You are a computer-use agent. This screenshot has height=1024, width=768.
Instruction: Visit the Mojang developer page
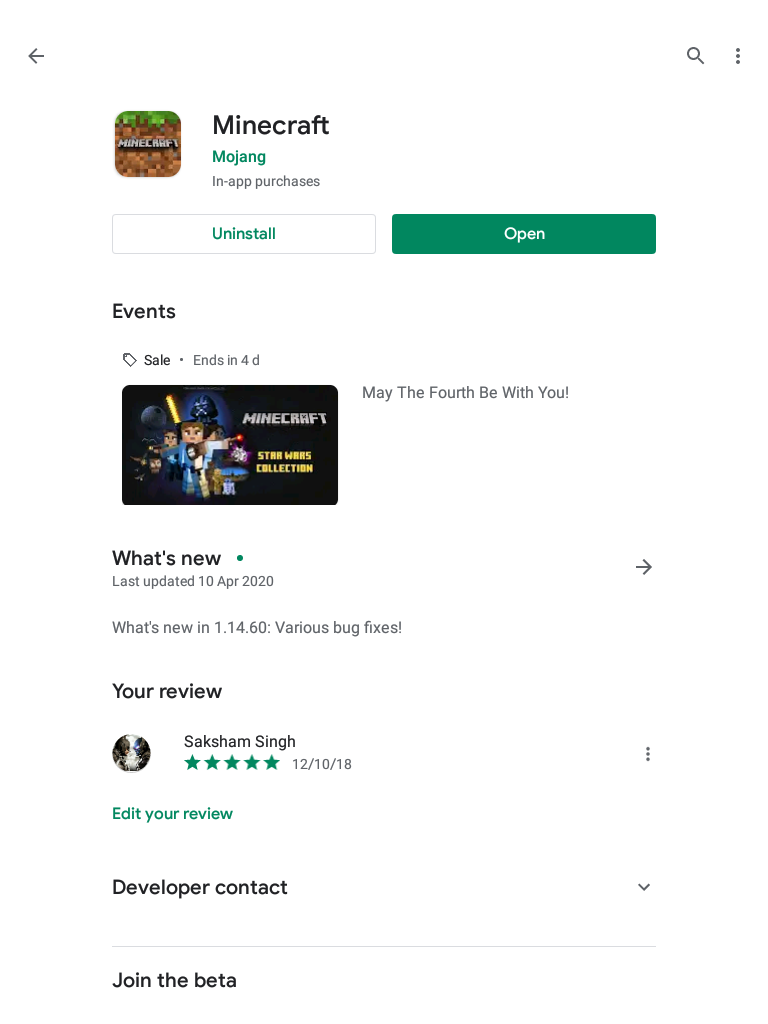pyautogui.click(x=239, y=157)
